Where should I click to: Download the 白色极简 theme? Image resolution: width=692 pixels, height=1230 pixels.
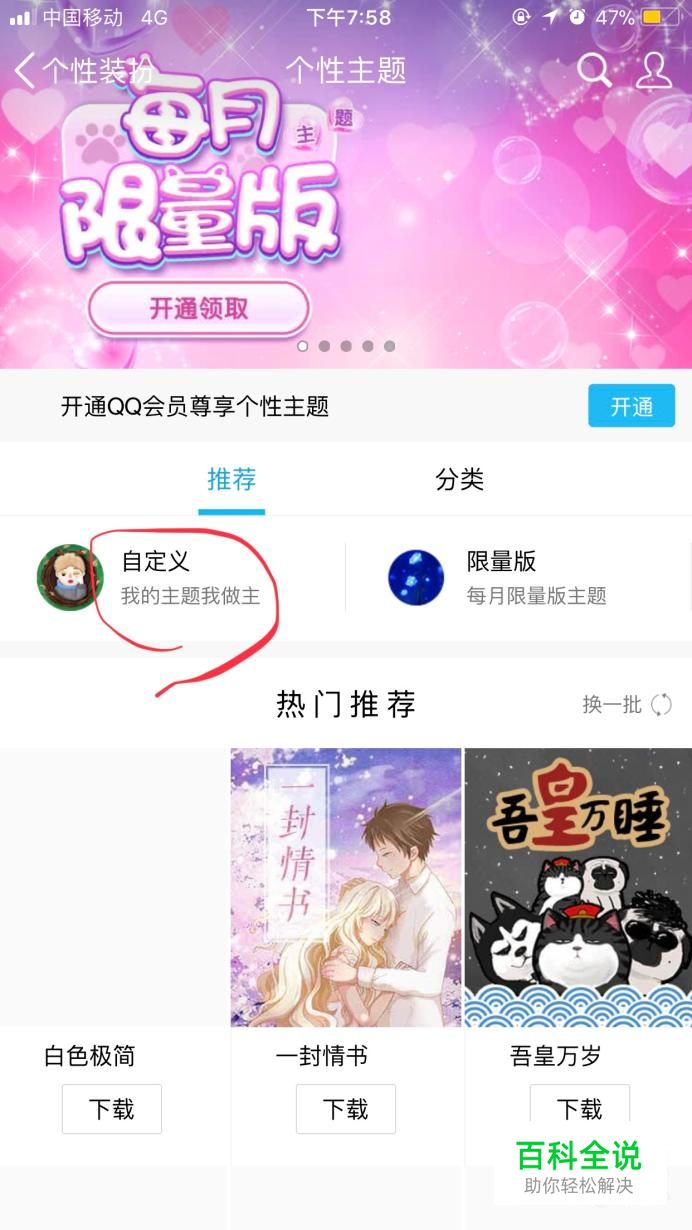(112, 1109)
